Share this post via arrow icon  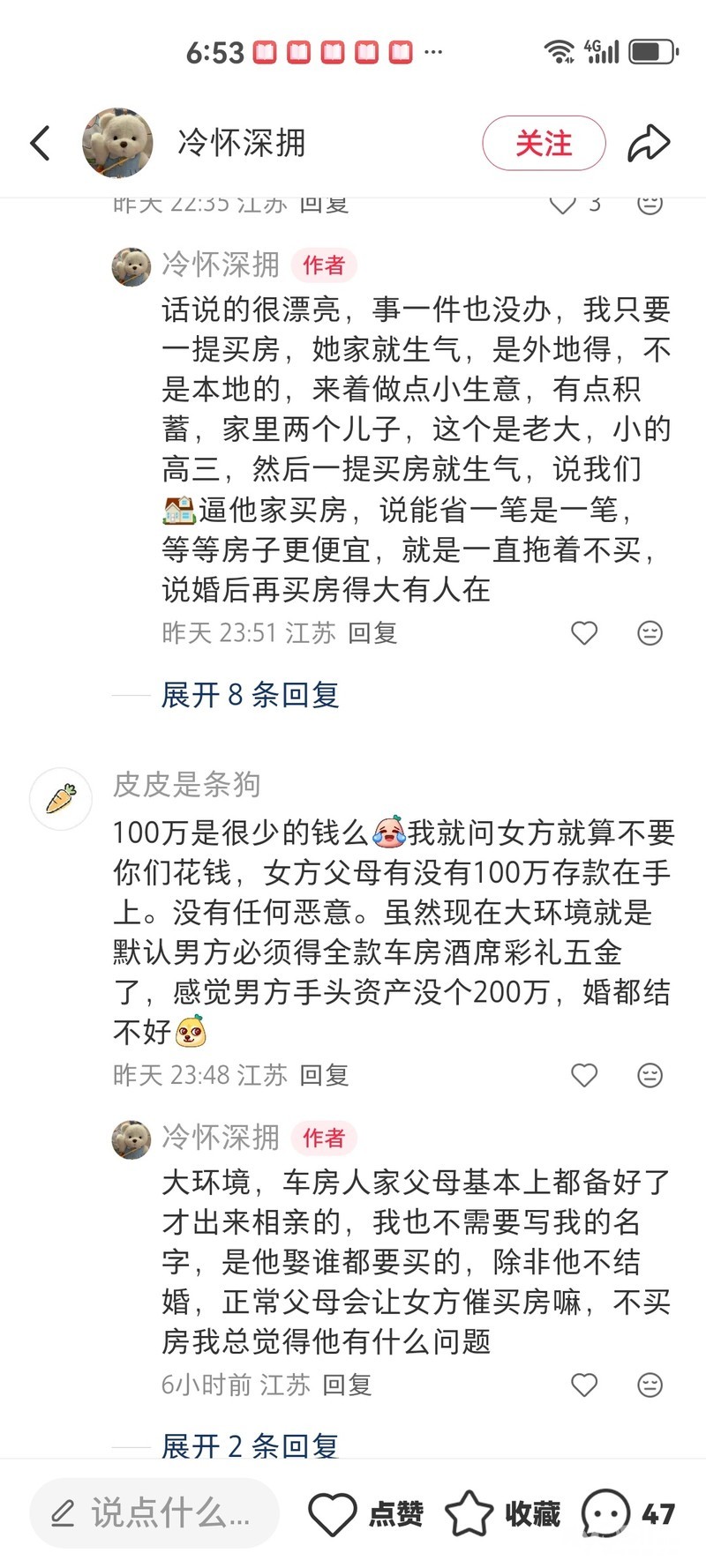coord(649,143)
